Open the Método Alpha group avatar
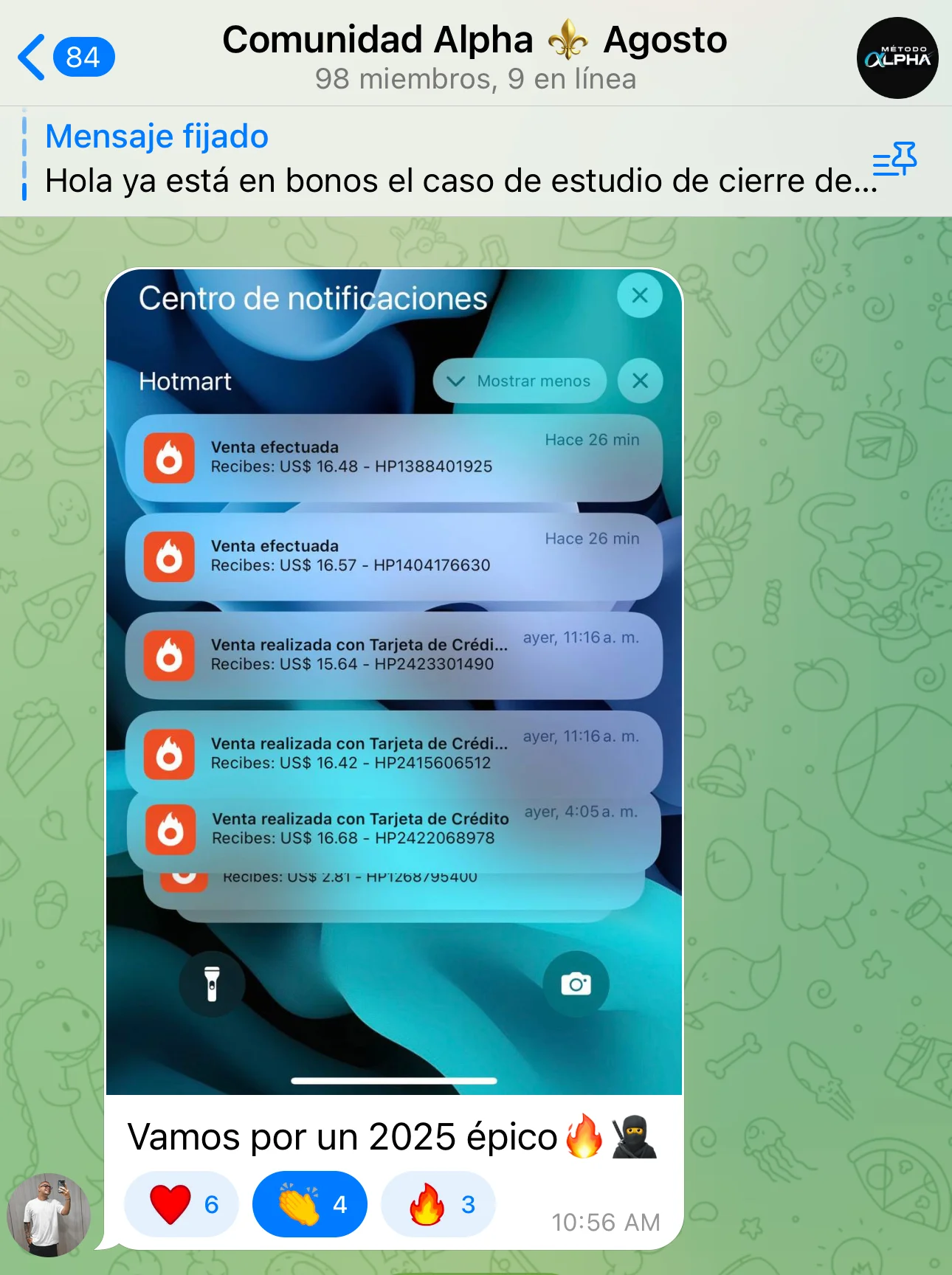The height and width of the screenshot is (1275, 952). pos(897,58)
